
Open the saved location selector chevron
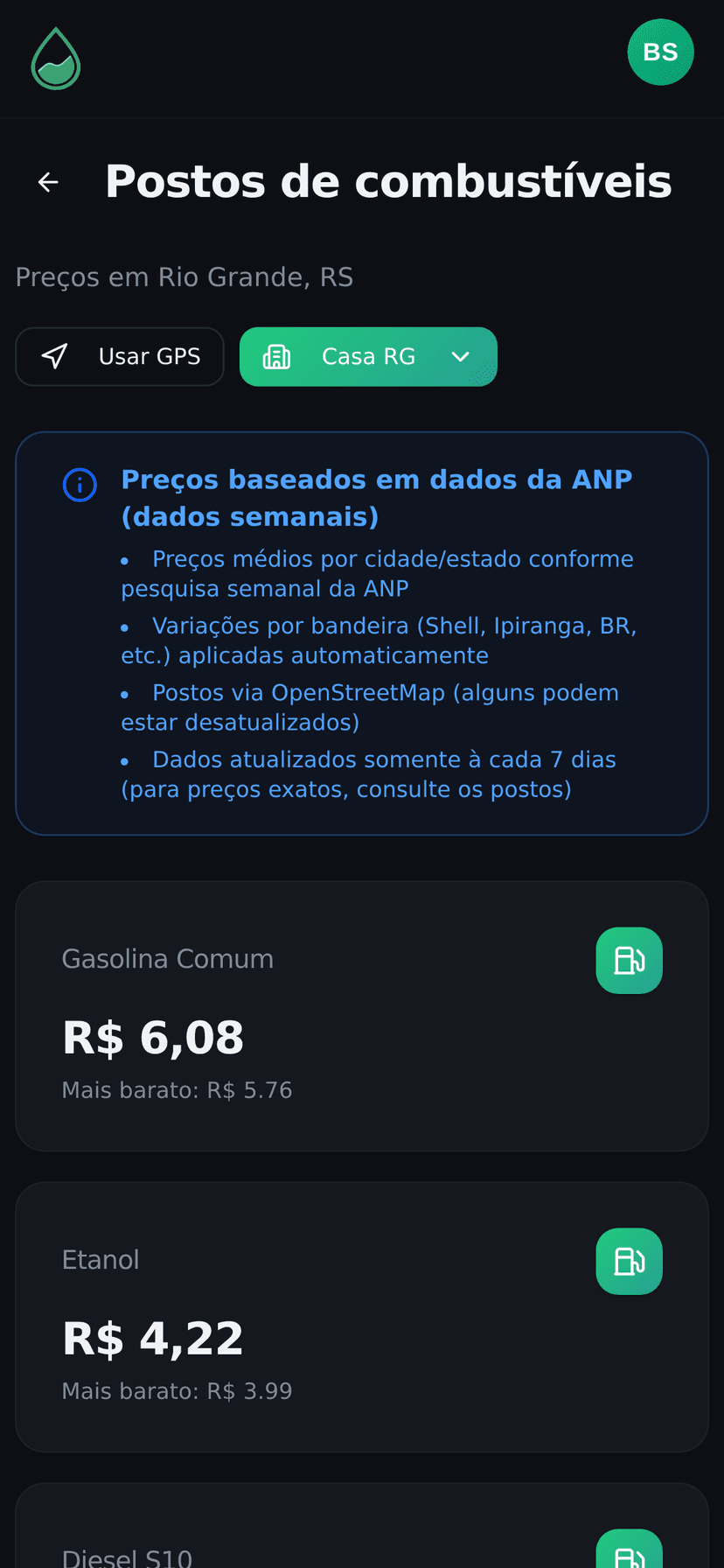pos(461,356)
